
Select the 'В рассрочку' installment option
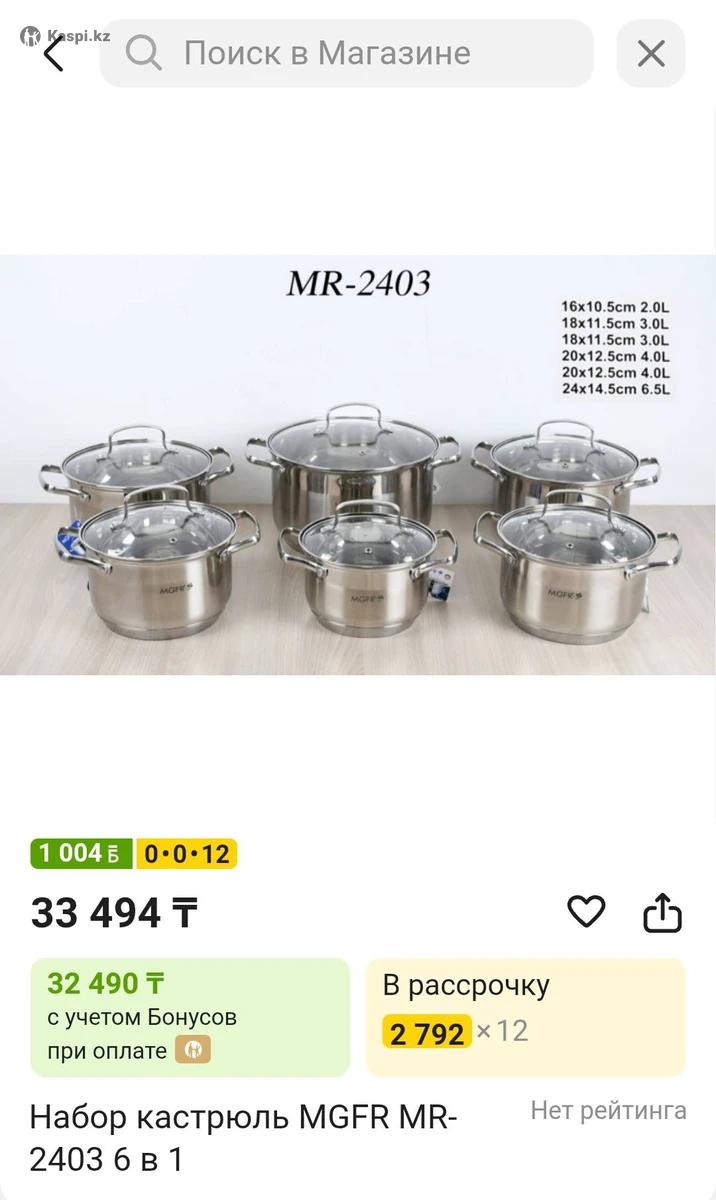525,1017
